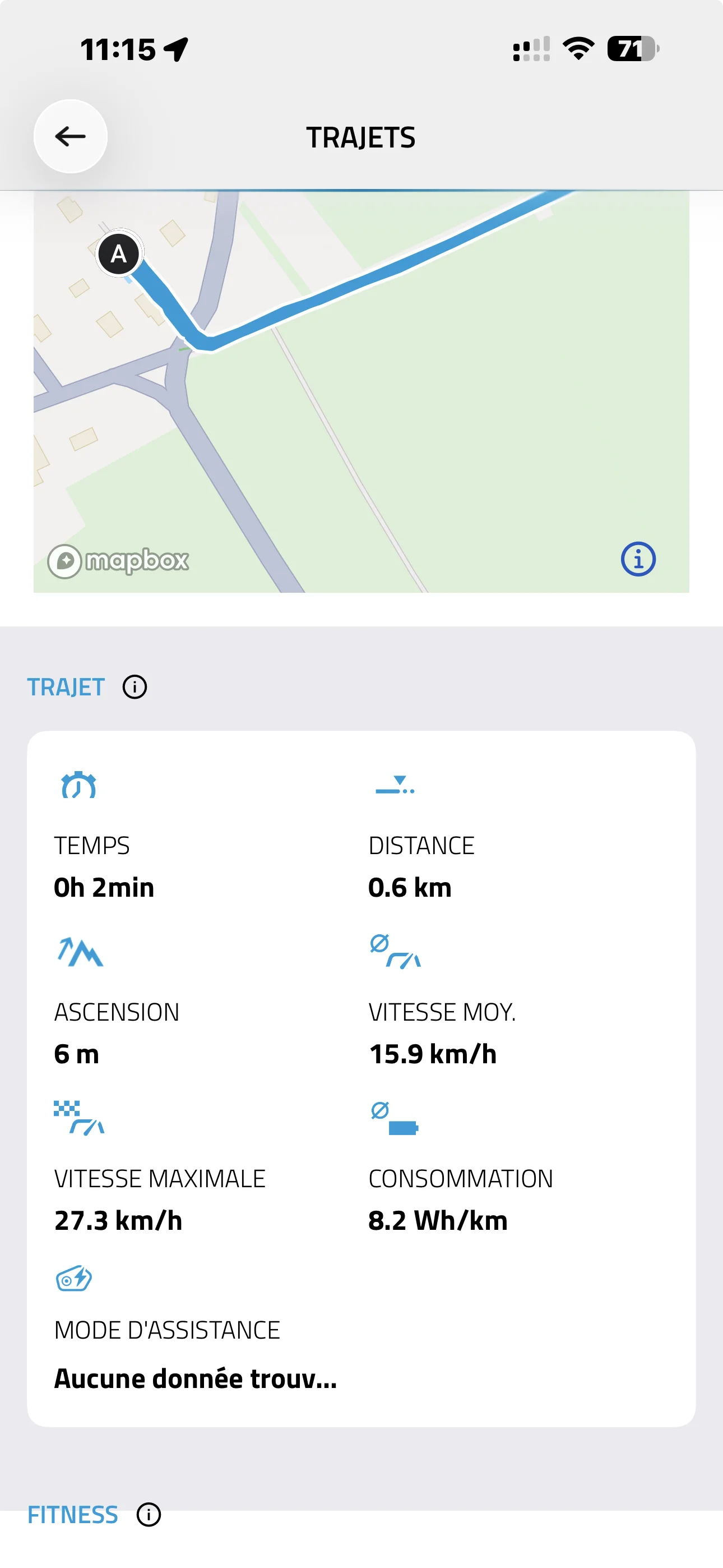The image size is (723, 1568).
Task: Go back from the Trajets screen
Action: click(x=71, y=136)
